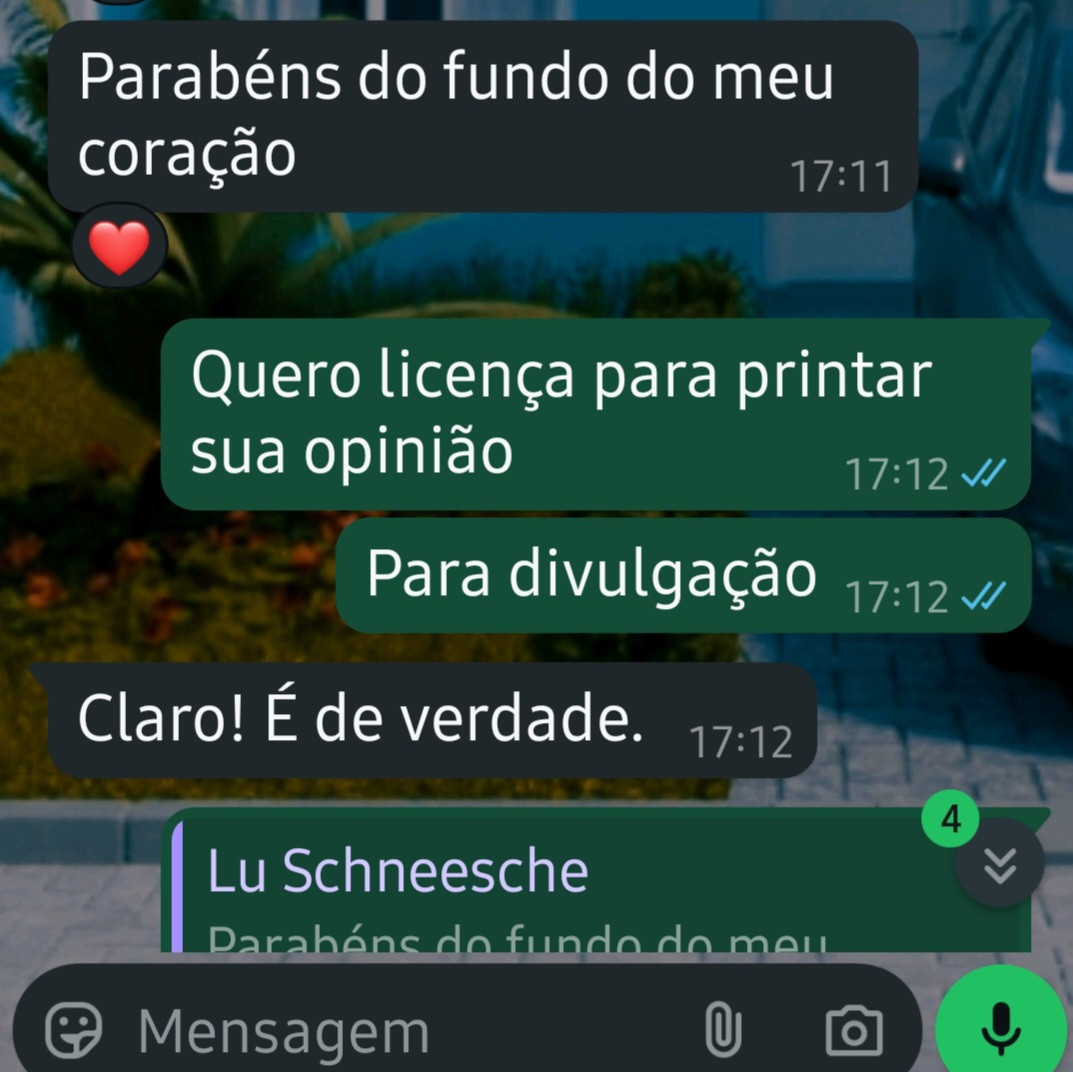Jump to the latest unread messages
Screen dimensions: 1073x1072
click(x=999, y=864)
